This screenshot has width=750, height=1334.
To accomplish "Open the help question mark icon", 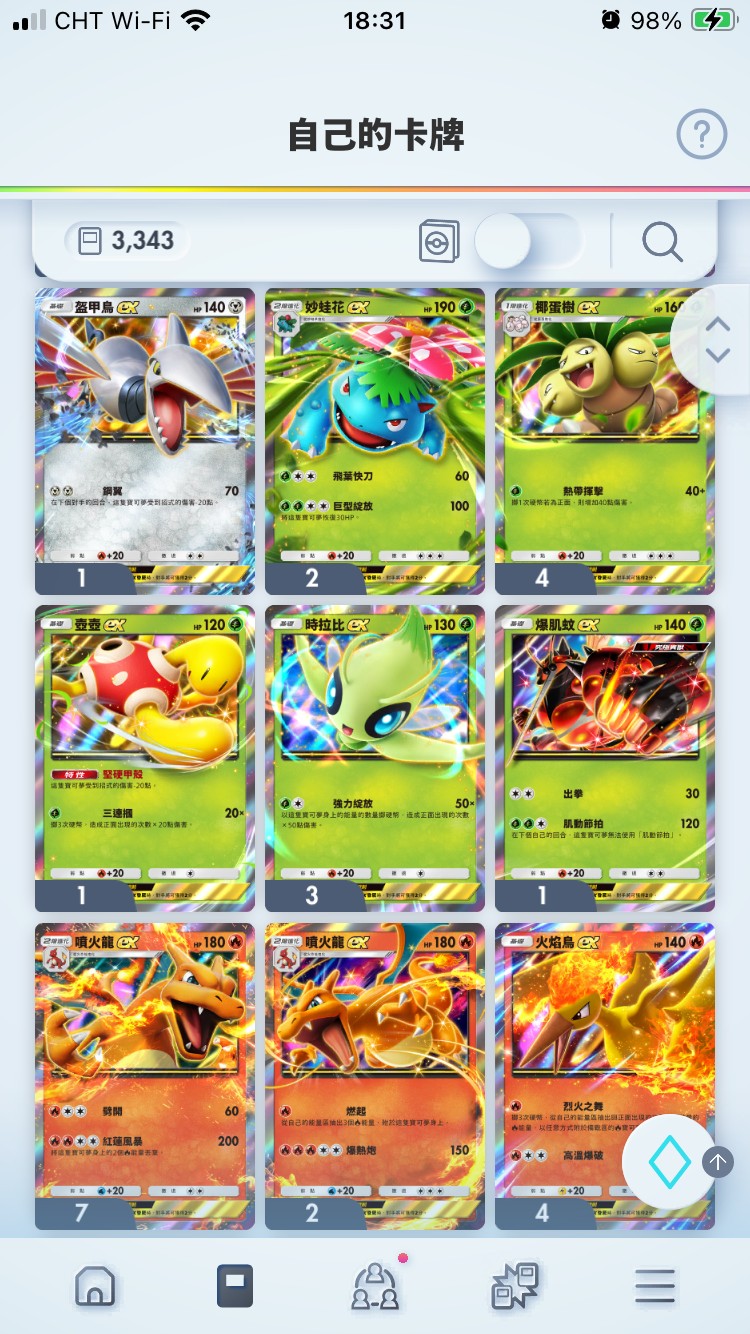I will [701, 133].
